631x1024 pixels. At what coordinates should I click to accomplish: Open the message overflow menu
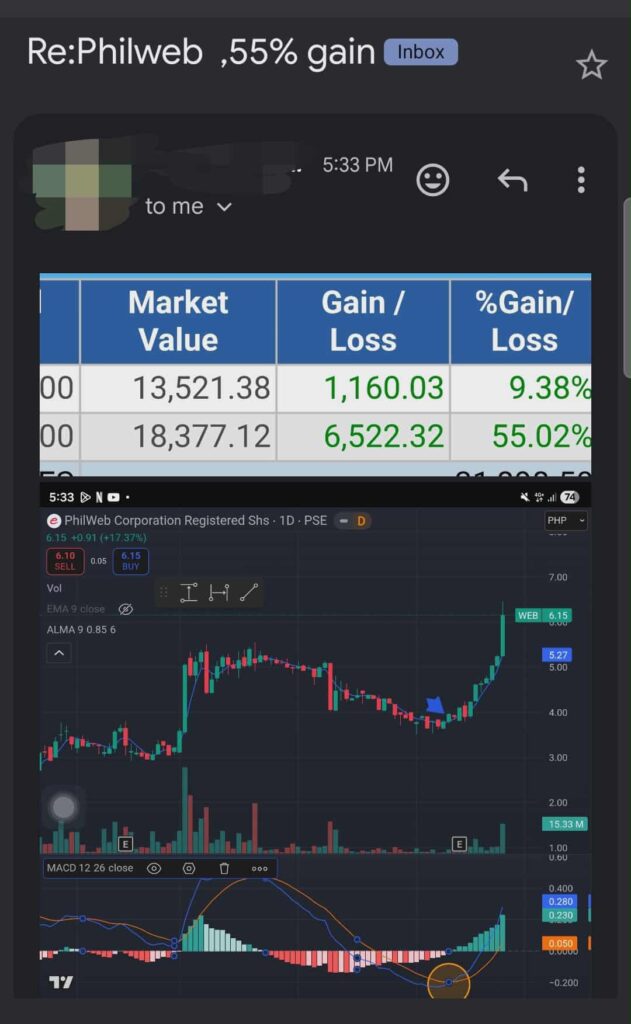pos(581,180)
